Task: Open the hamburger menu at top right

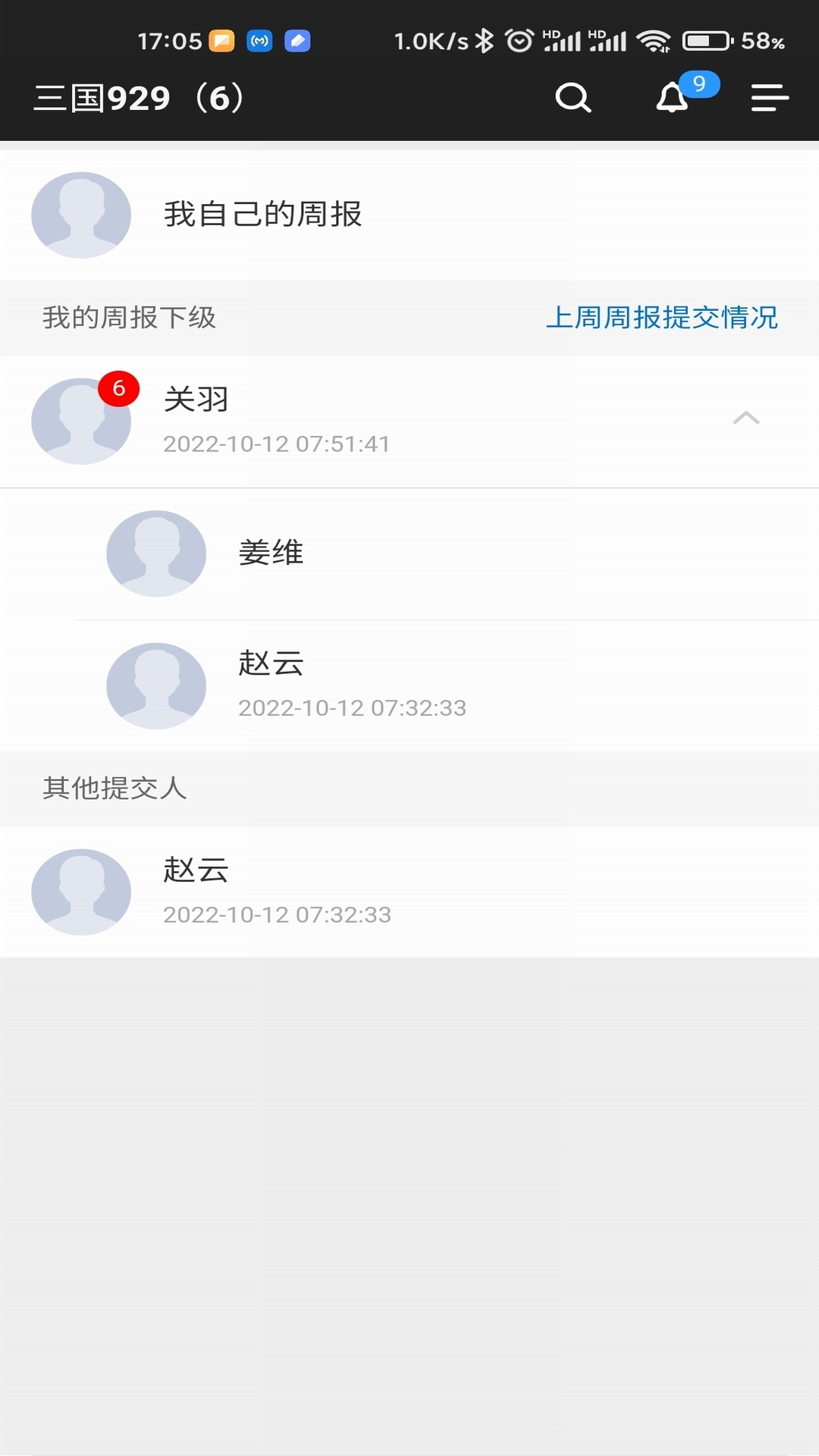Action: pos(769,98)
